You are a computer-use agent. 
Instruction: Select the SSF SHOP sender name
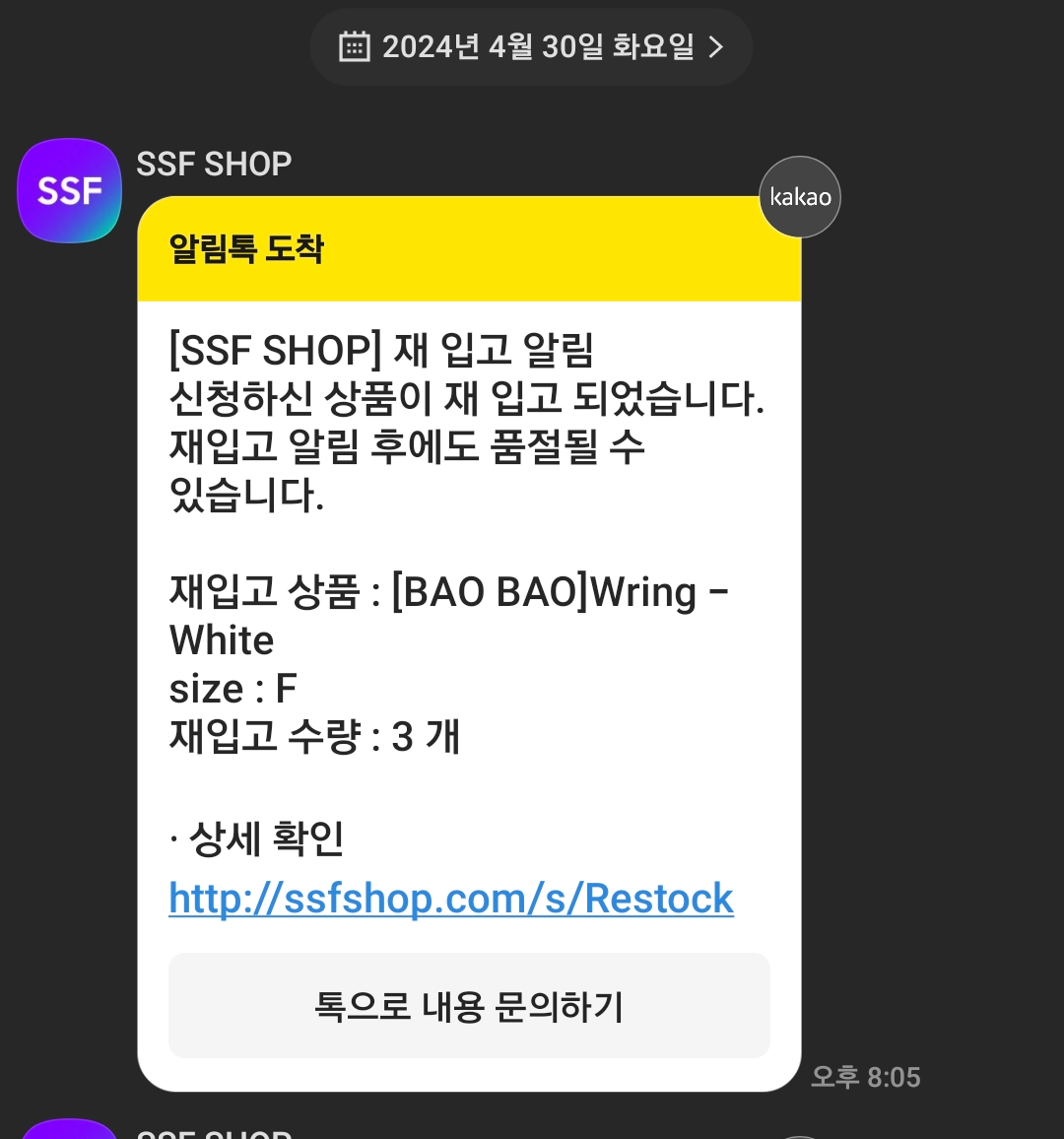click(213, 163)
